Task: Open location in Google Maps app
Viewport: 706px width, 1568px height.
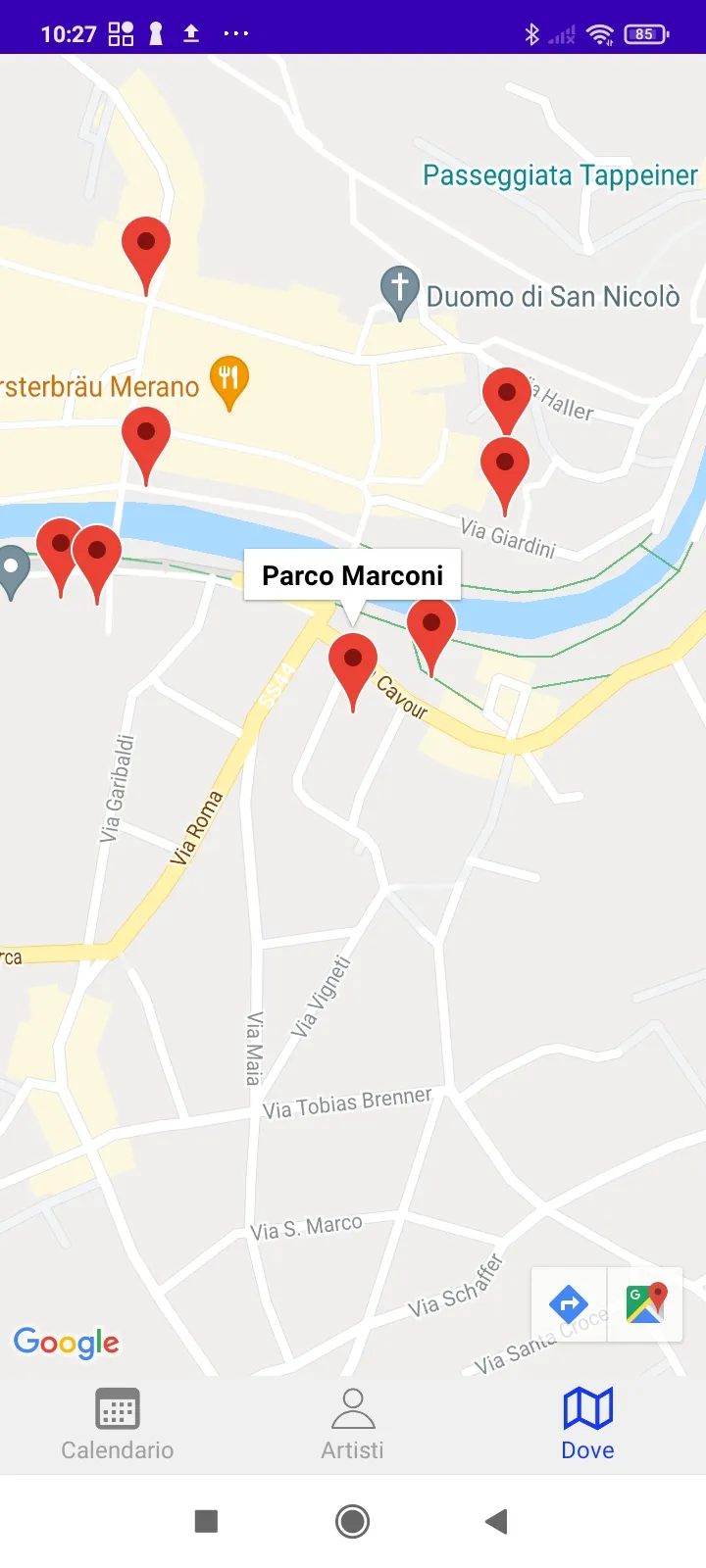Action: [x=645, y=1304]
